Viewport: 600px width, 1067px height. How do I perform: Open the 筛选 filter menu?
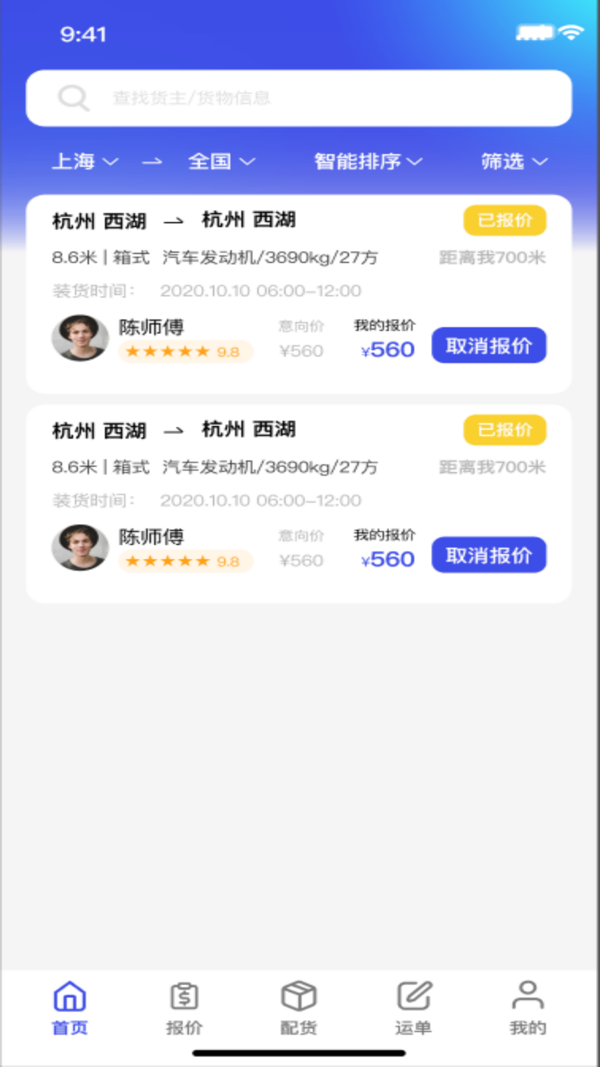(x=514, y=161)
